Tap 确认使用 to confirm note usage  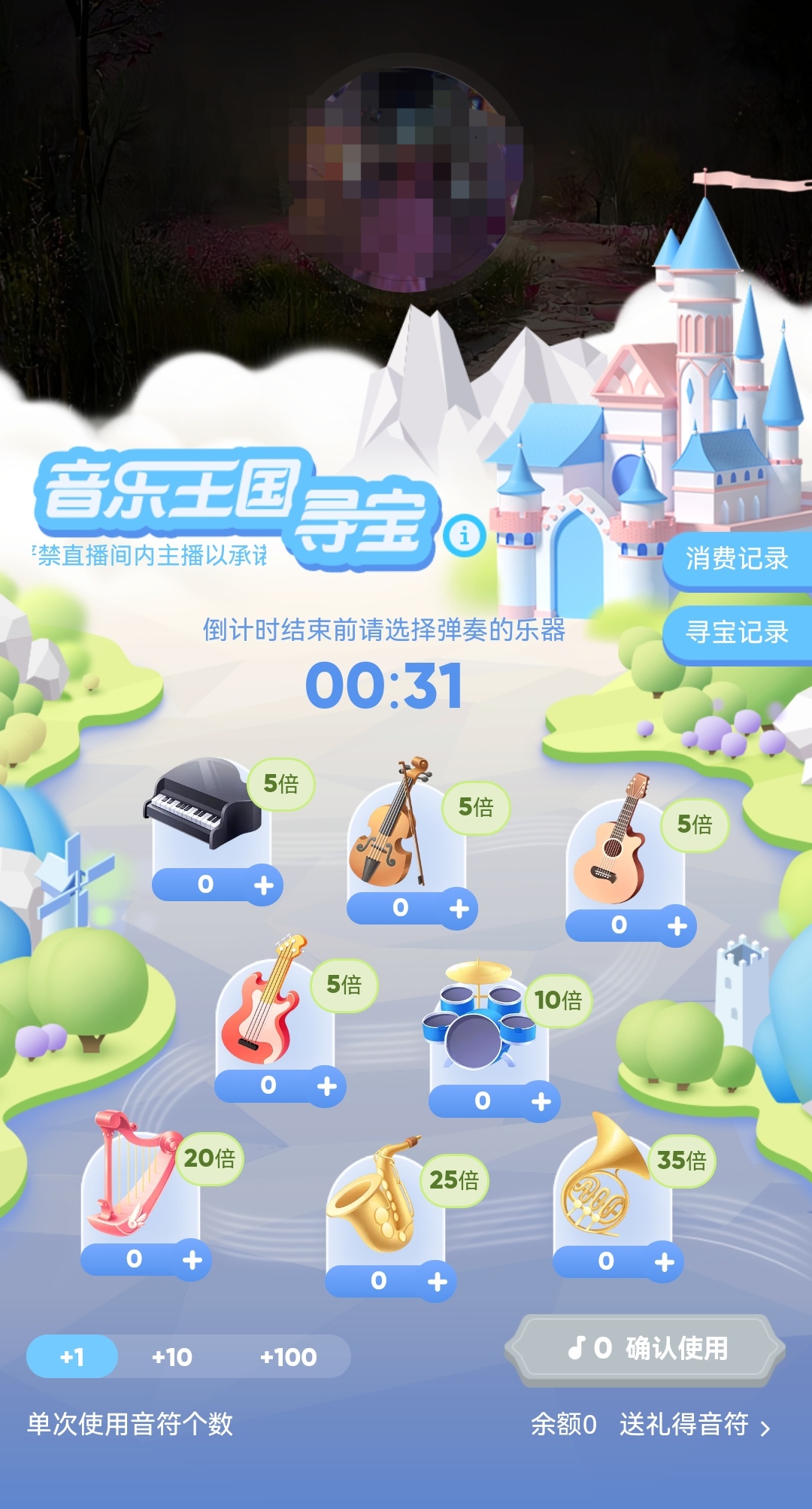click(x=647, y=1349)
